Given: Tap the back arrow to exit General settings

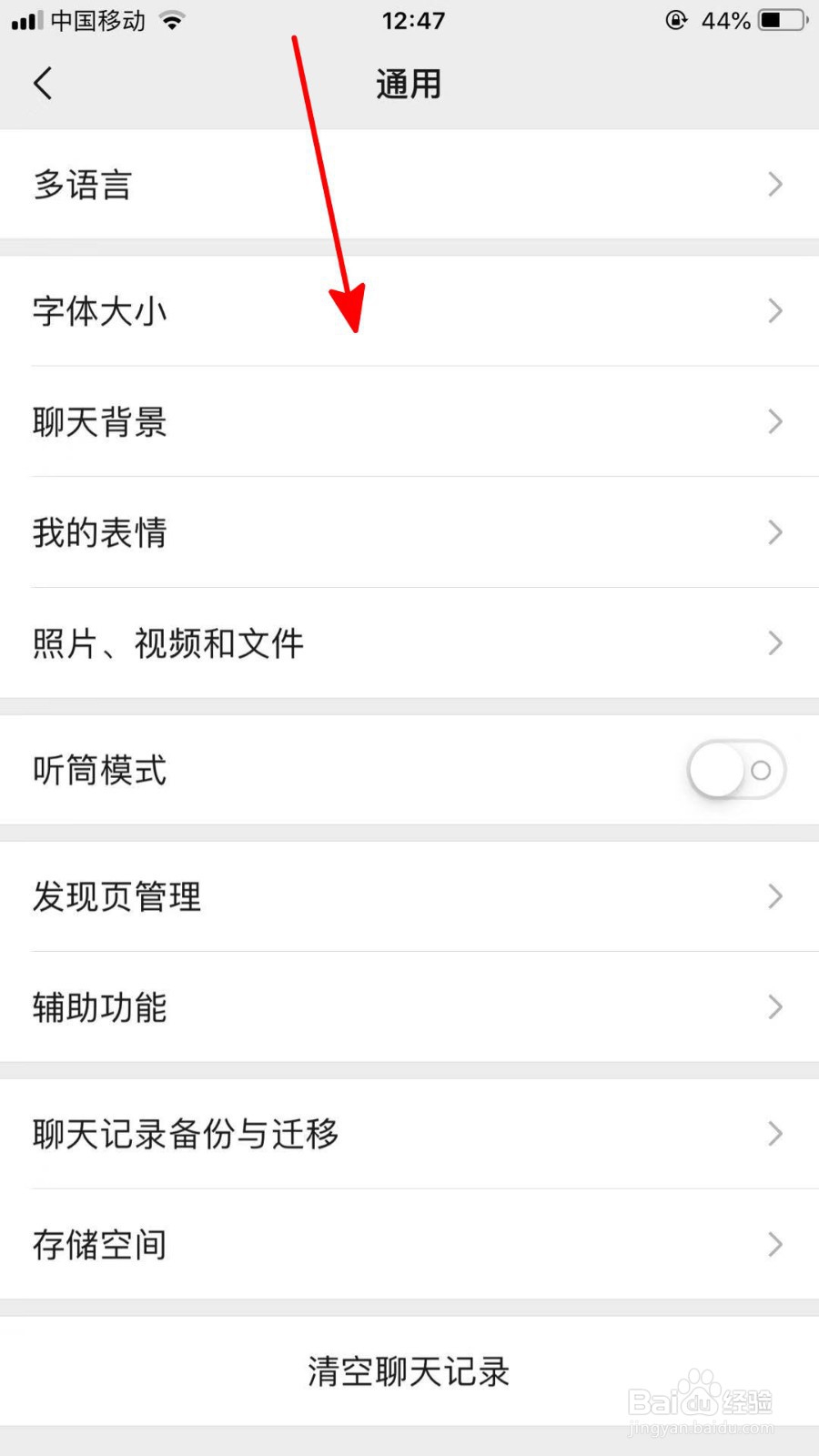Looking at the screenshot, I should (43, 82).
